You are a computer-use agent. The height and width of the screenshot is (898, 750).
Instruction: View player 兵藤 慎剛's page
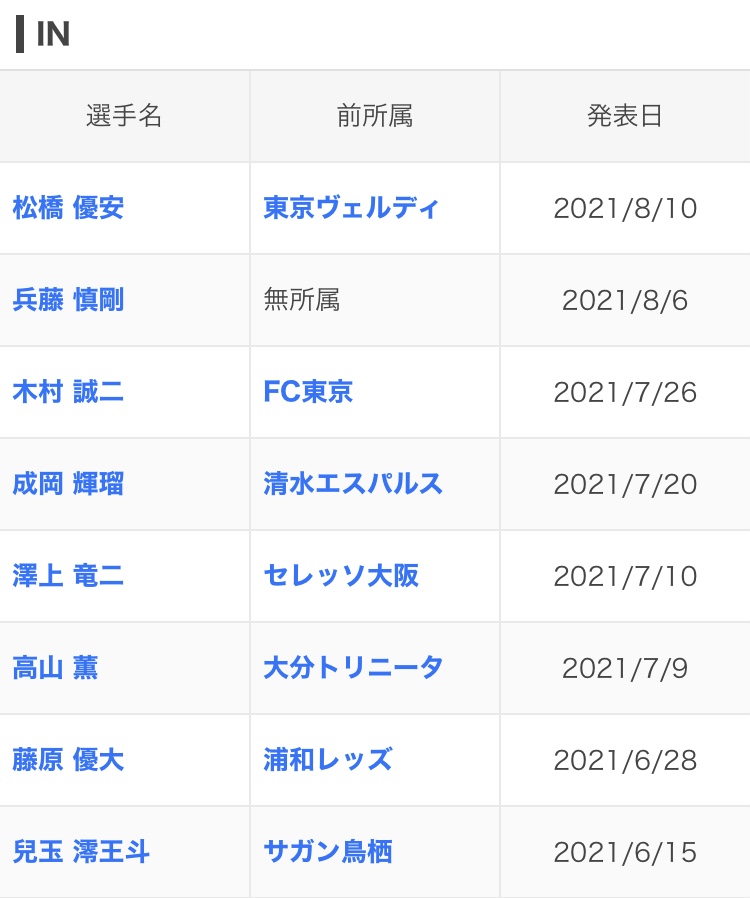pos(68,300)
